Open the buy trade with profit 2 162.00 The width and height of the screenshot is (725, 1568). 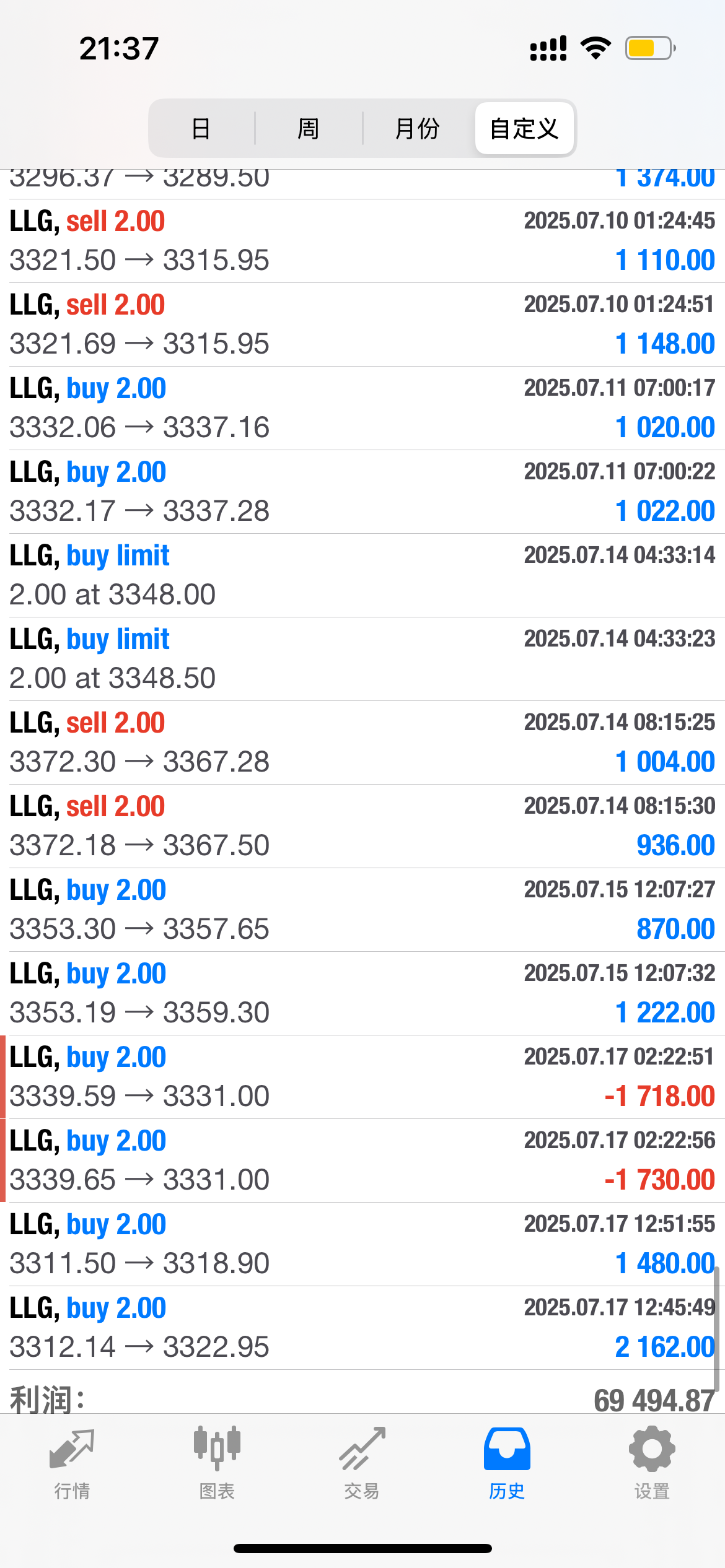point(362,1328)
